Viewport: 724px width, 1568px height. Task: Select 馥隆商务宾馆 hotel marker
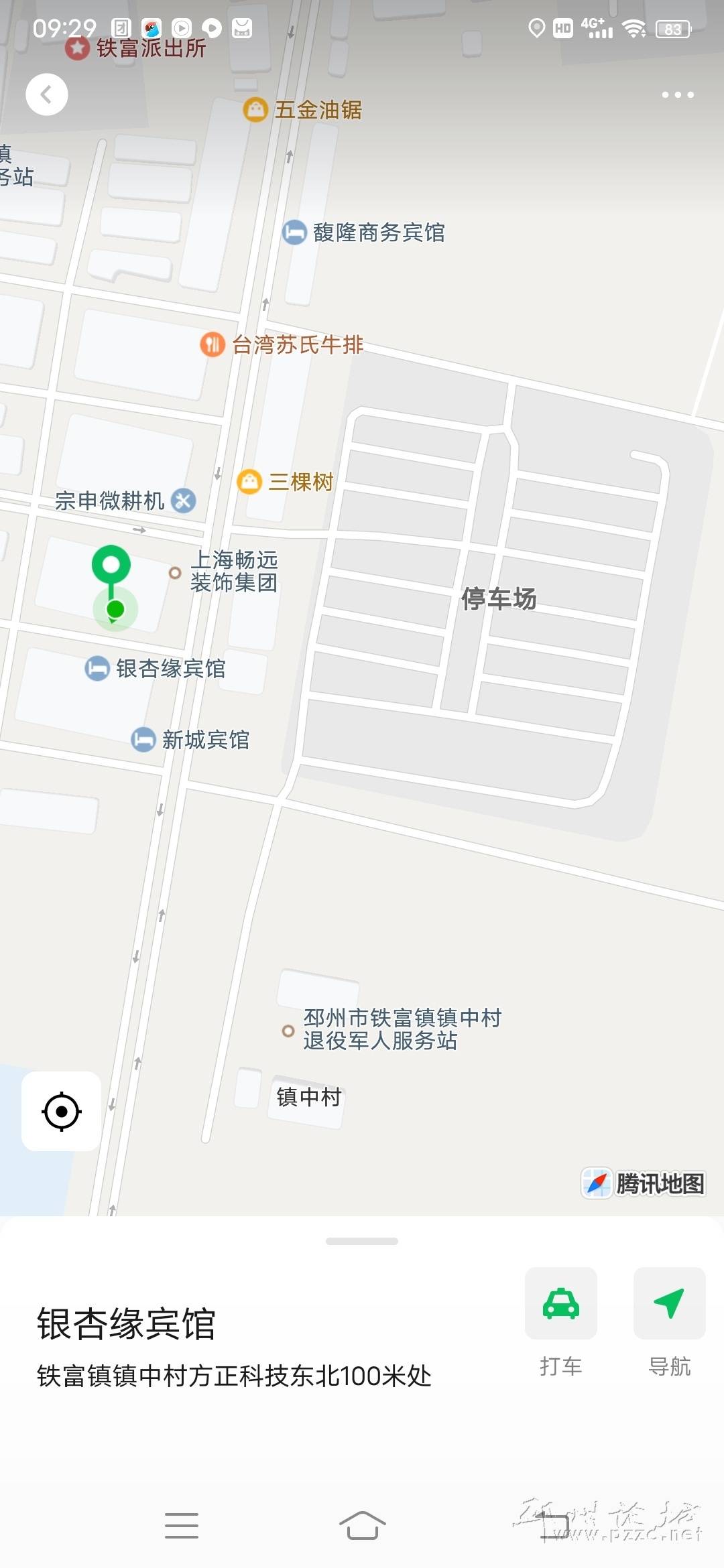tap(294, 233)
